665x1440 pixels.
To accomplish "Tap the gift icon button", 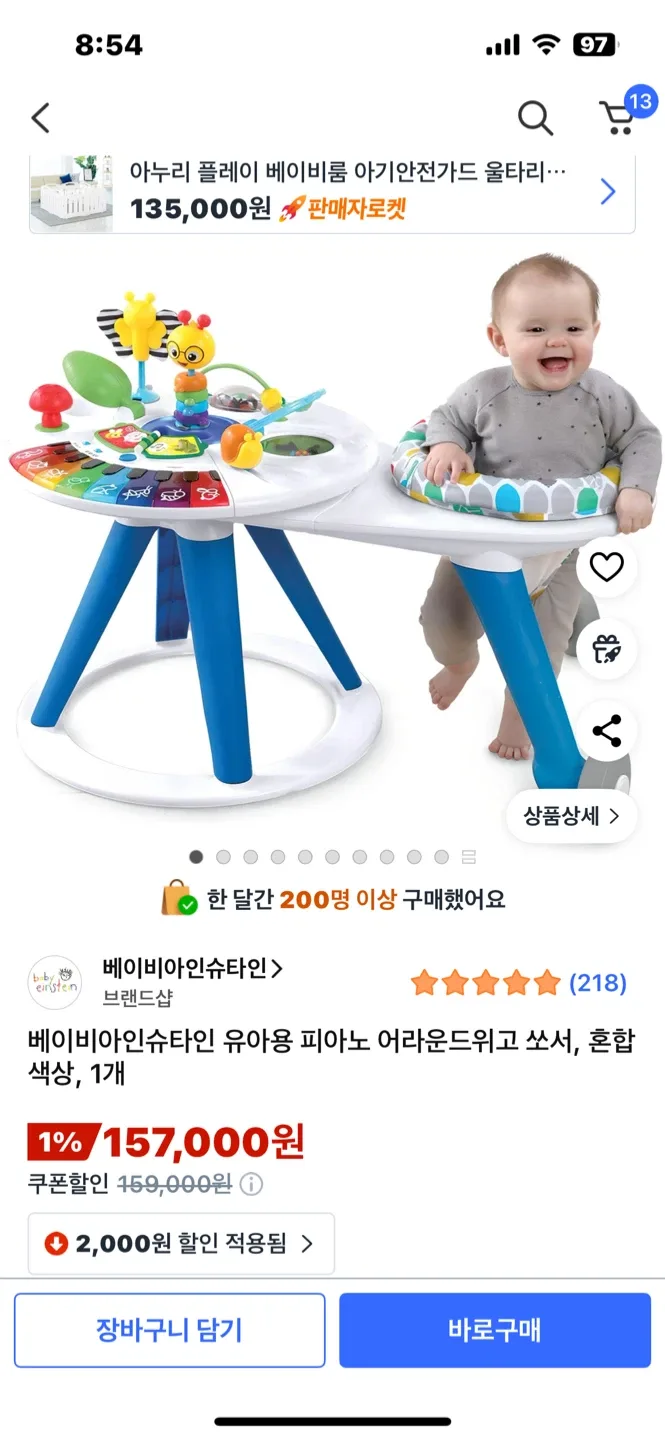I will click(x=606, y=649).
